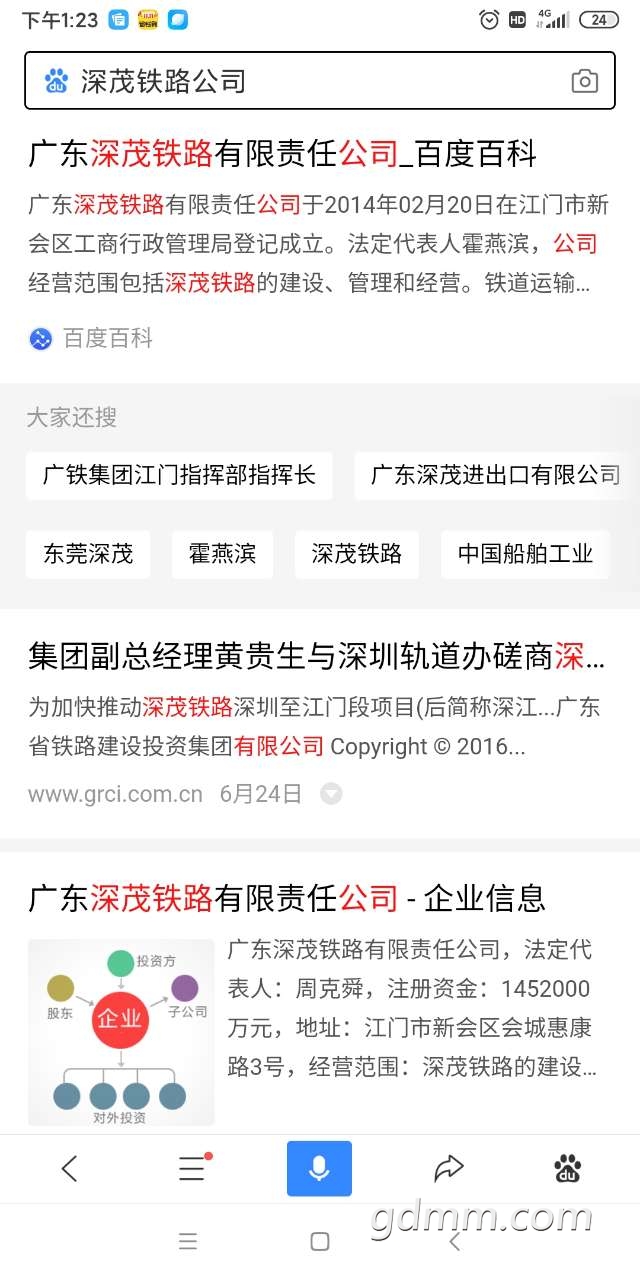Open the Baidu paw home icon
Screen dimensions: 640x1280
point(568,1168)
